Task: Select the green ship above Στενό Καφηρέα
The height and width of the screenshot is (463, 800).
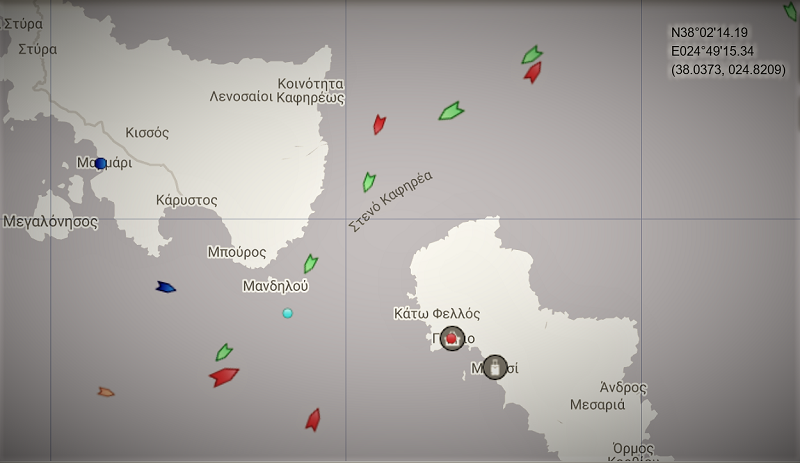Action: tap(369, 182)
